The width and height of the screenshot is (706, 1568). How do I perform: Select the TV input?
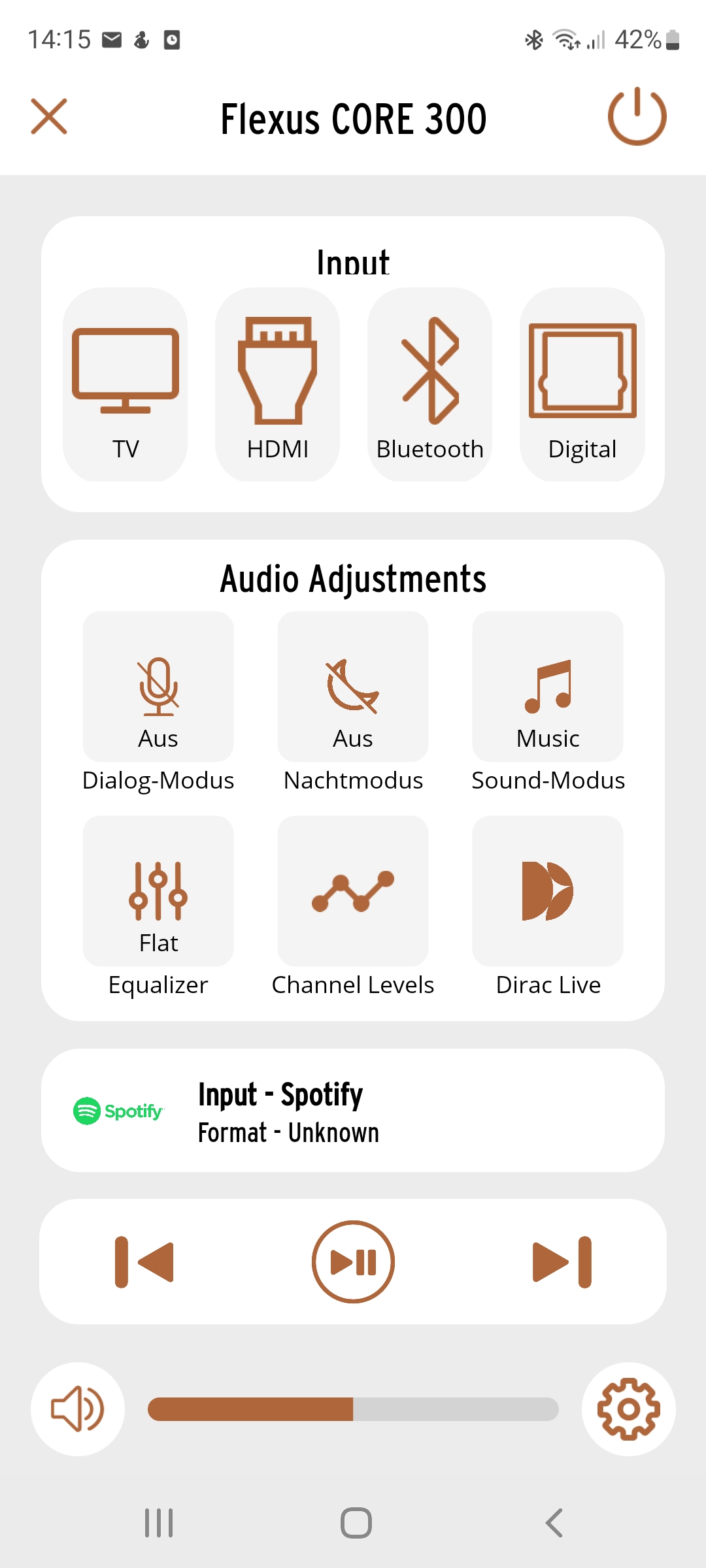(x=126, y=384)
